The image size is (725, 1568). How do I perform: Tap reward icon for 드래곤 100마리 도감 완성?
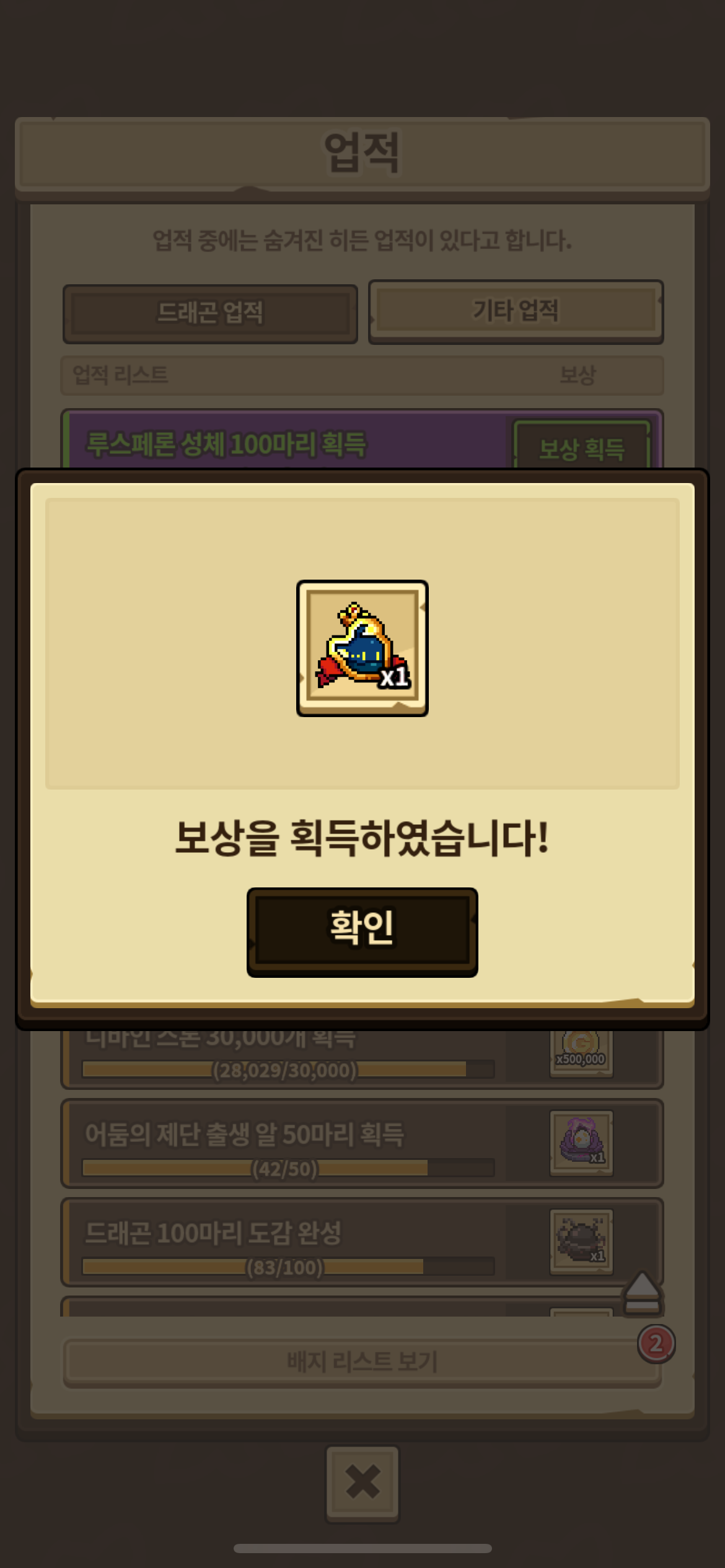pos(581,1241)
